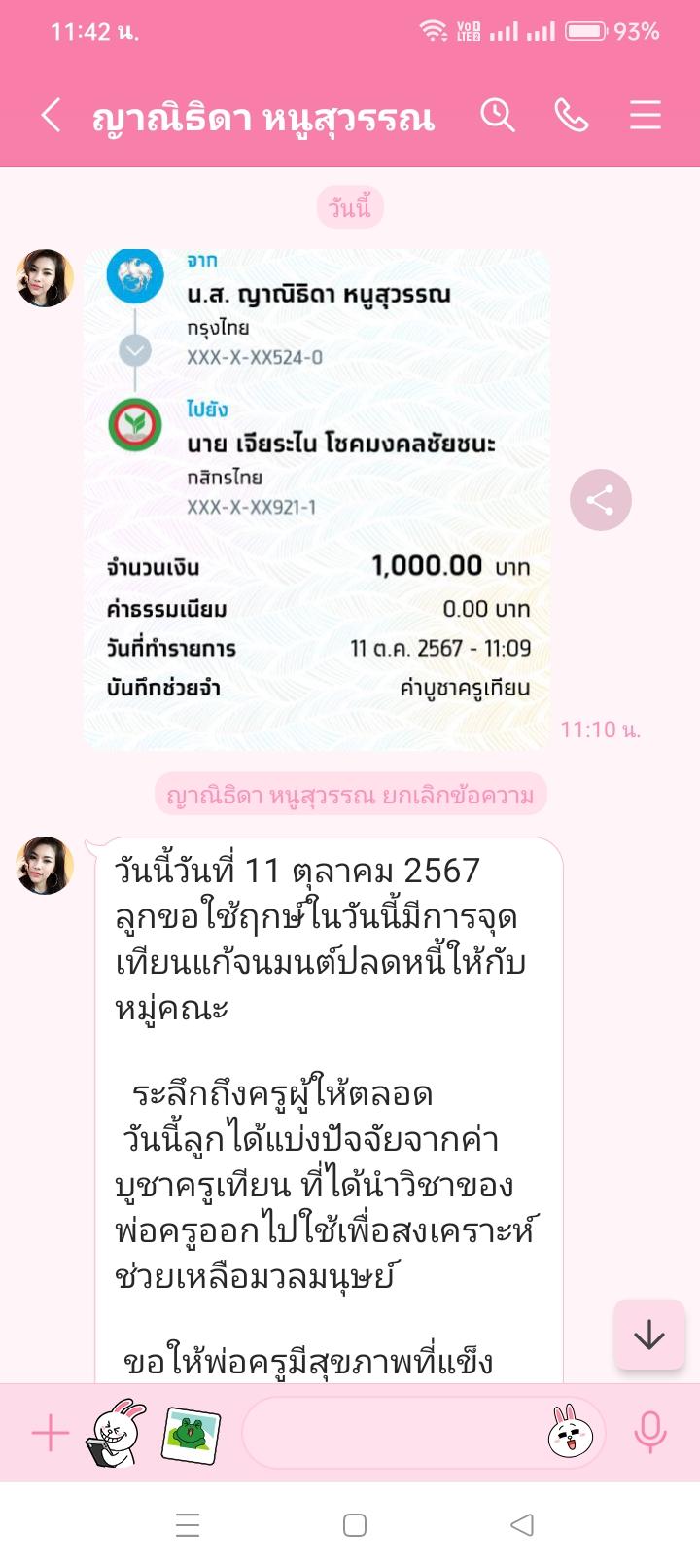Open the bank transfer slip image
The image size is (700, 1568).
[x=317, y=498]
